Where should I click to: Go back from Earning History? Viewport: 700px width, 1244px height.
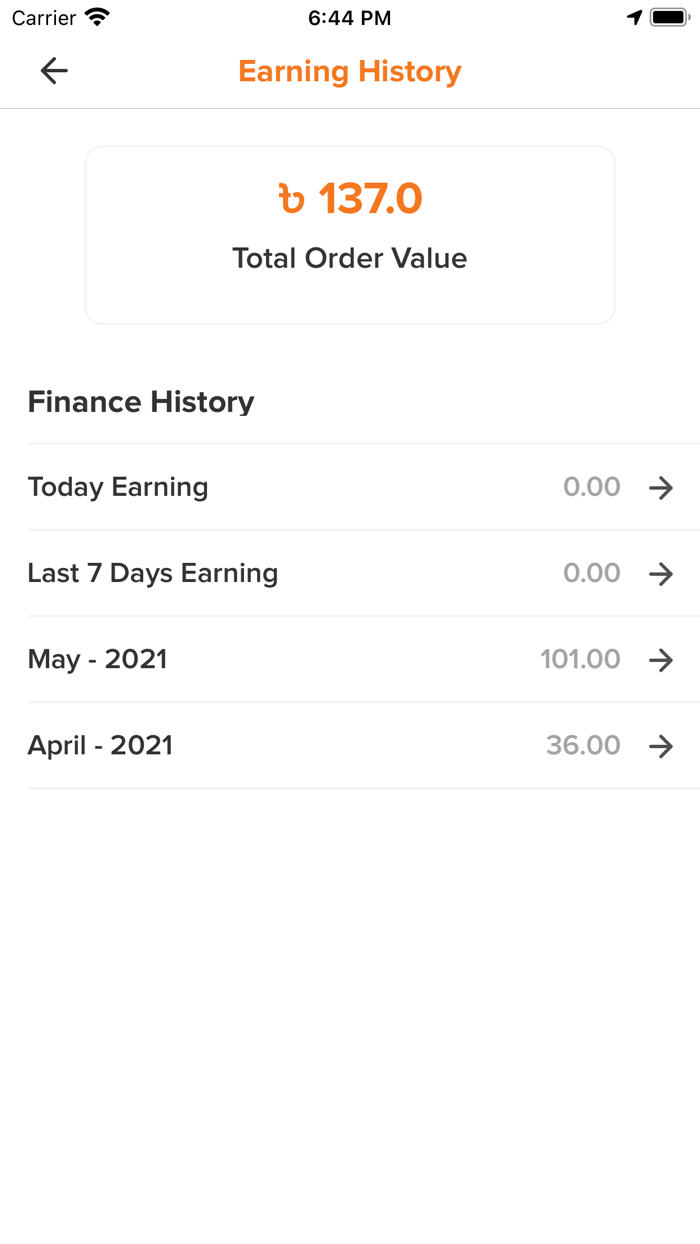coord(54,70)
